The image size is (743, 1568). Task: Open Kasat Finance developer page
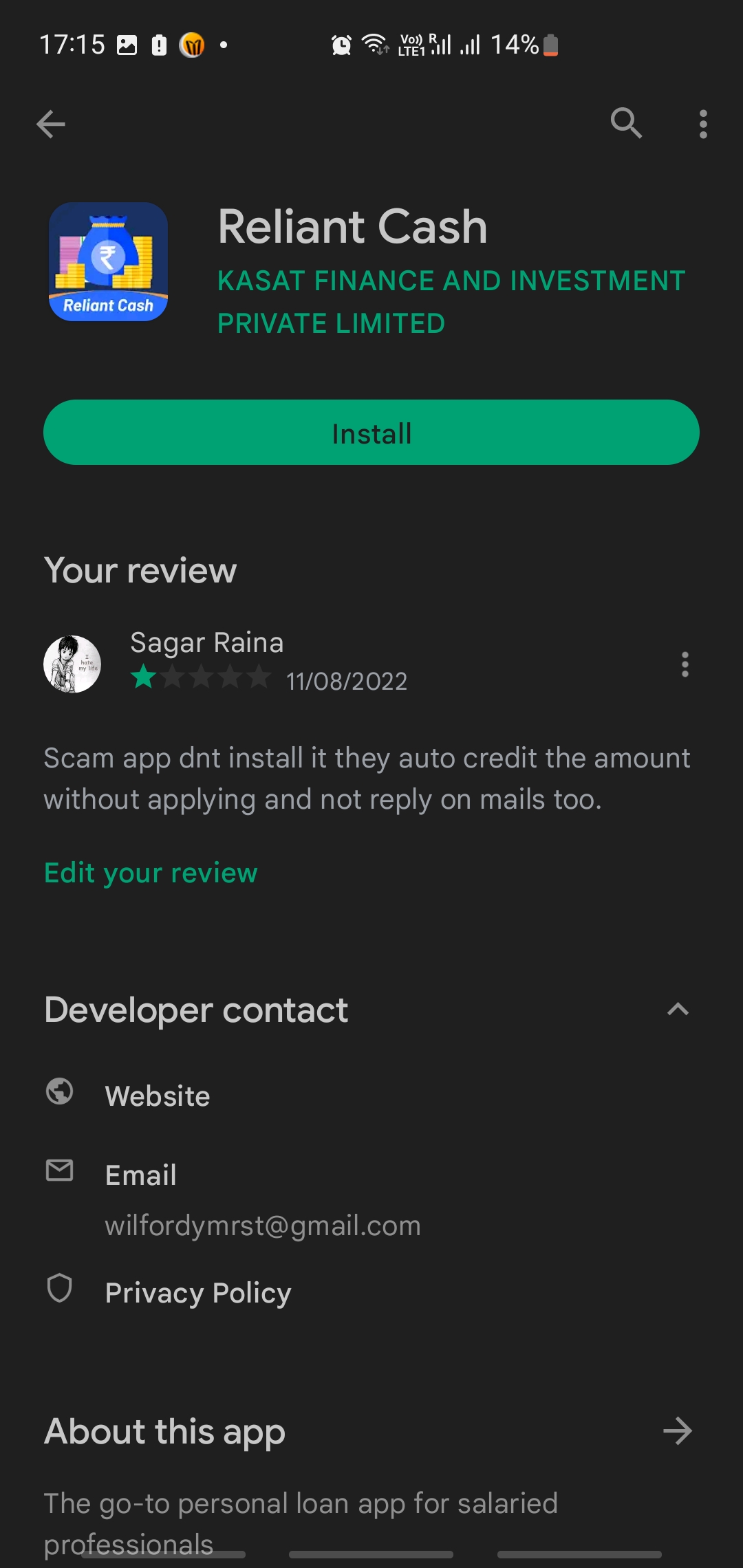point(451,301)
